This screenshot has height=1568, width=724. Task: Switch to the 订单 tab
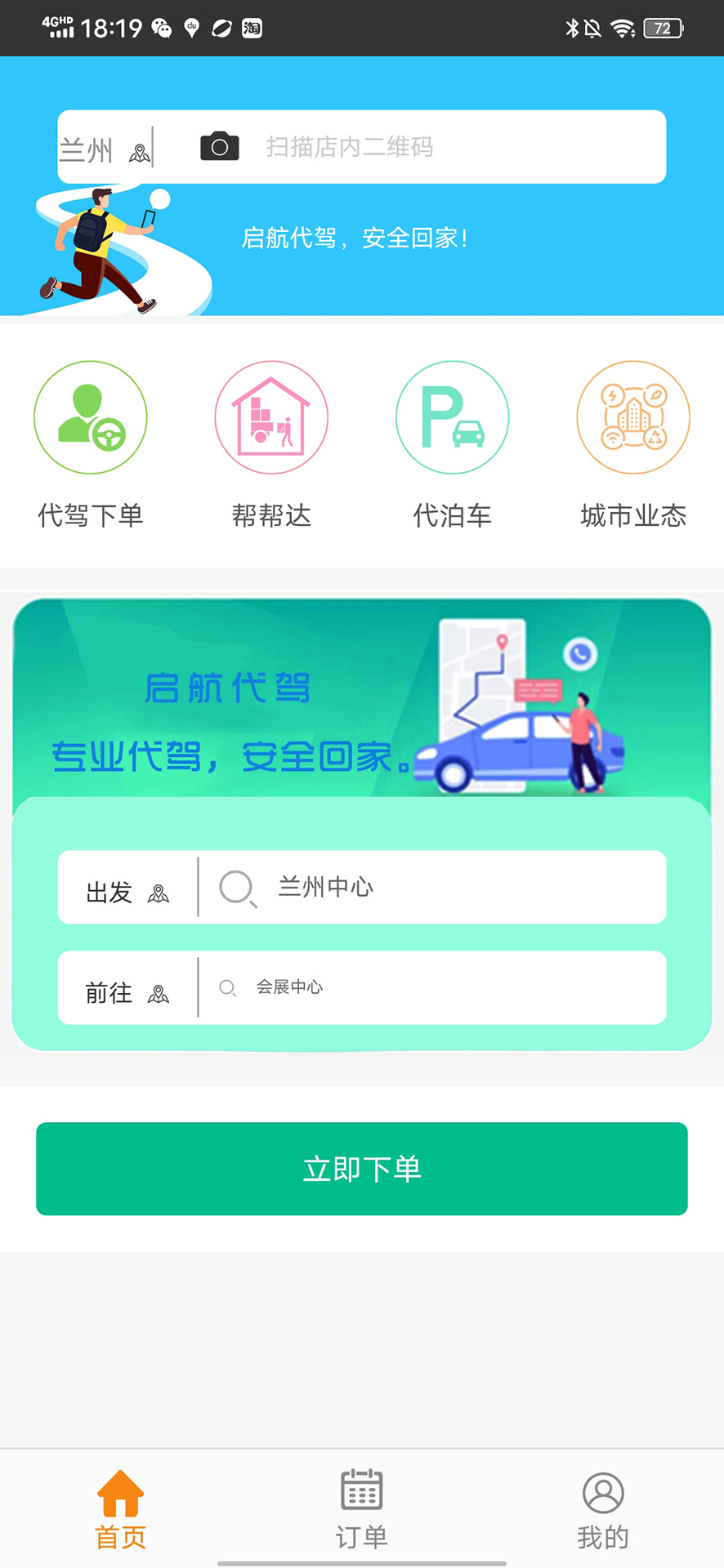(x=361, y=1509)
